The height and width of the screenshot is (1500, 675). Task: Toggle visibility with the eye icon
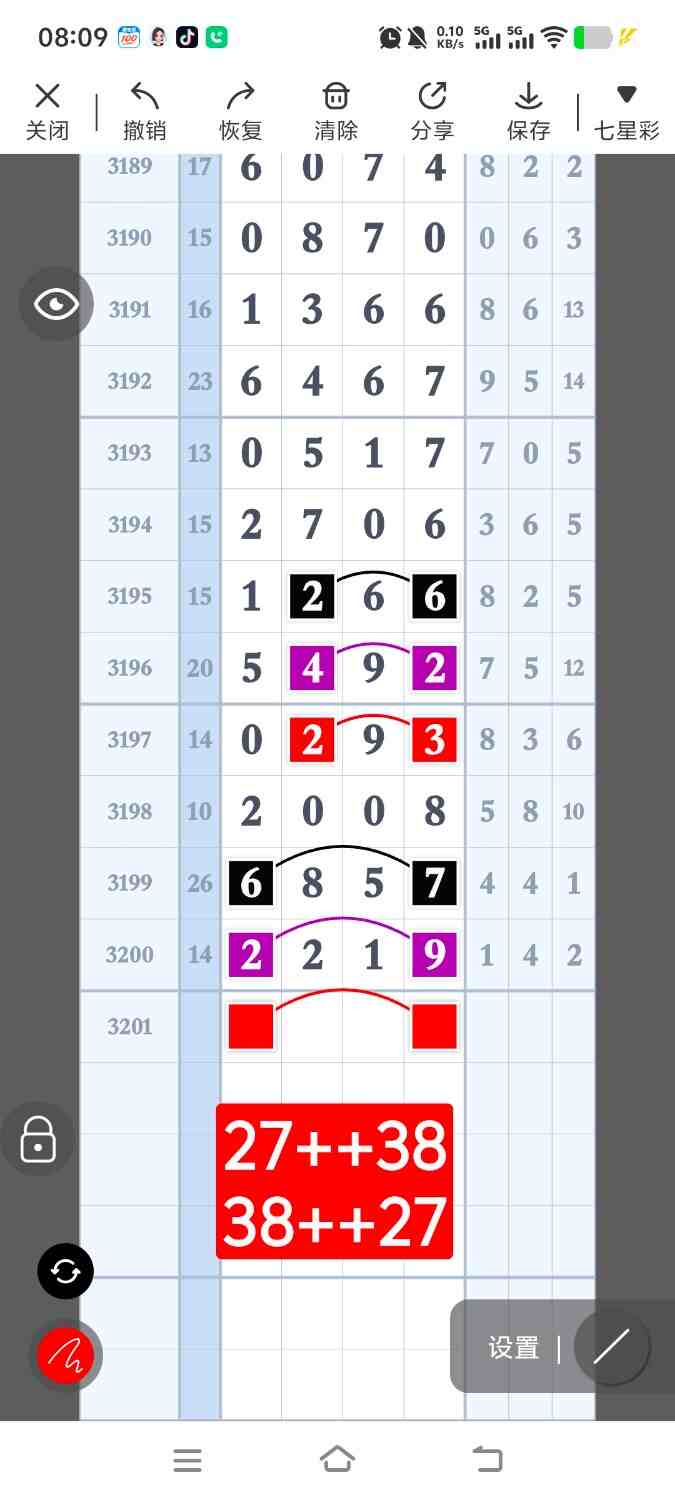[x=56, y=305]
